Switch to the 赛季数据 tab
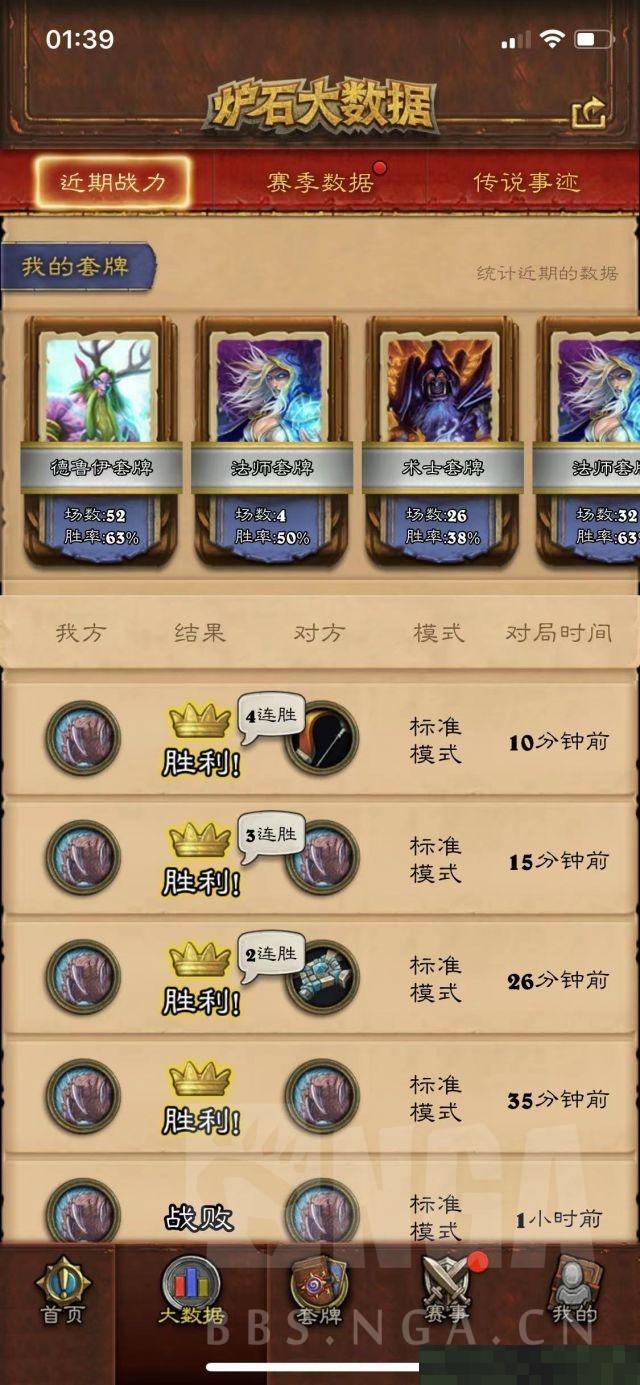 [320, 182]
